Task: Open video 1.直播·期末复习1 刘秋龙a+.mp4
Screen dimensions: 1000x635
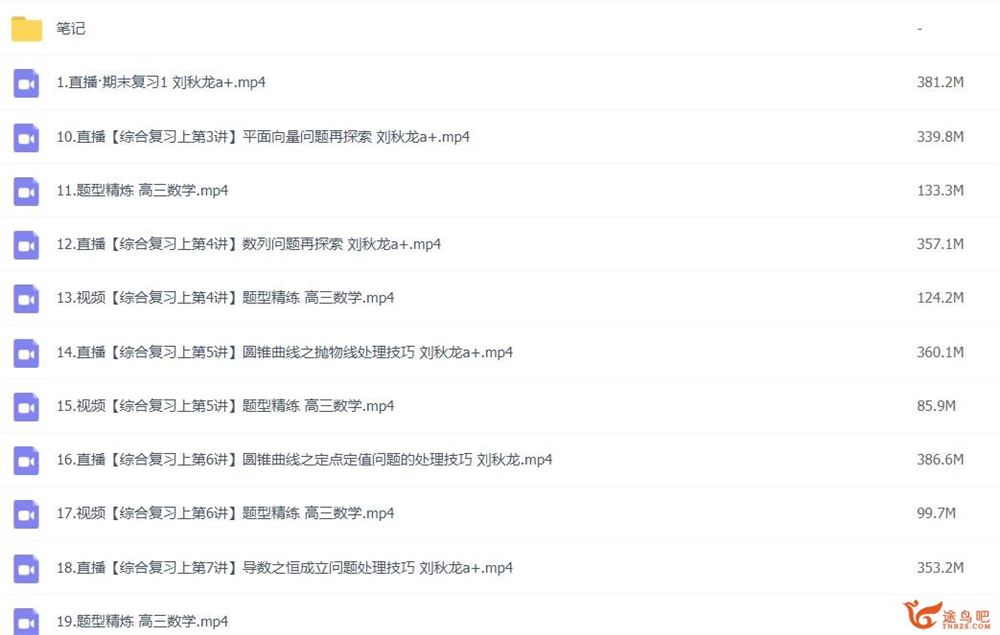Action: click(x=161, y=83)
